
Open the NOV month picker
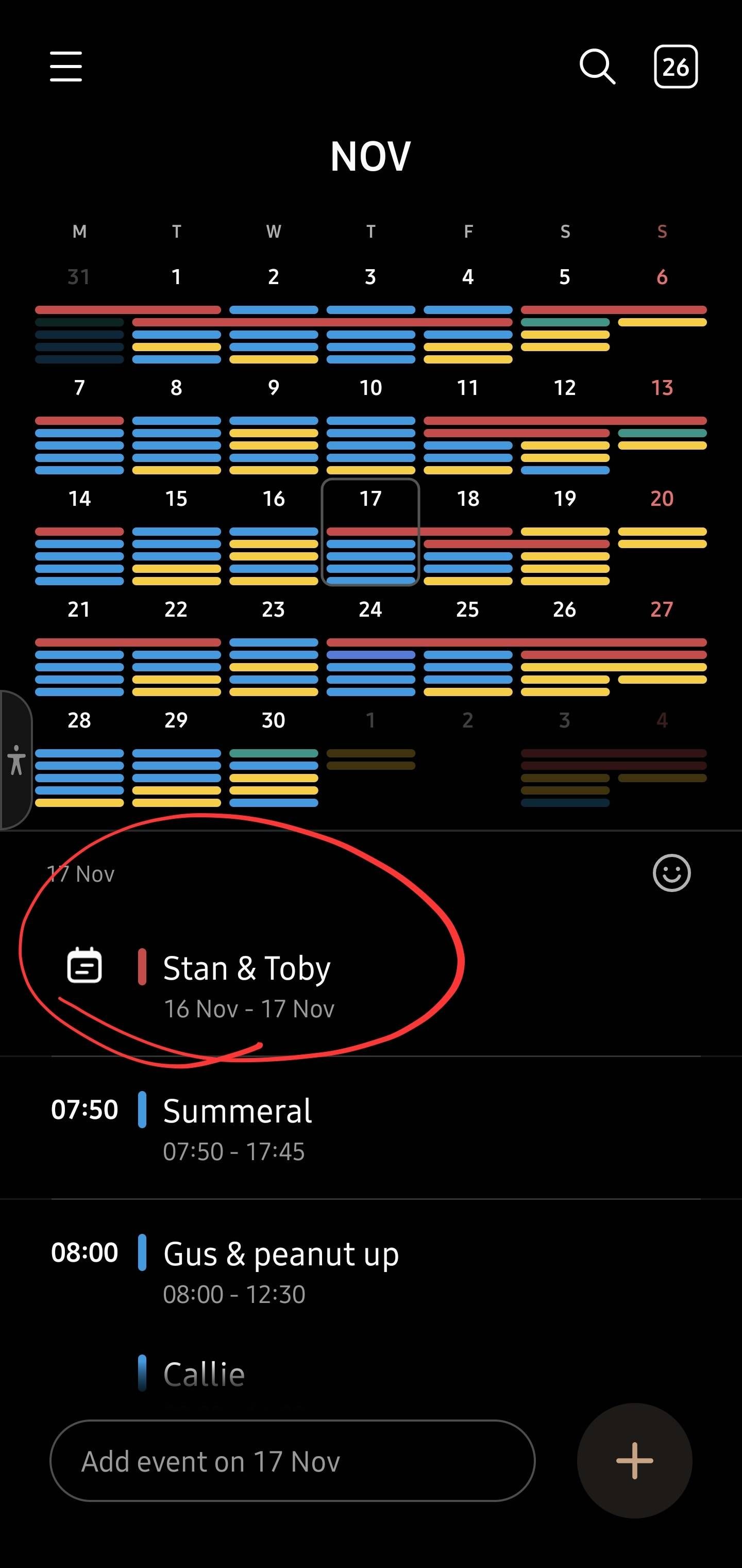pos(370,156)
